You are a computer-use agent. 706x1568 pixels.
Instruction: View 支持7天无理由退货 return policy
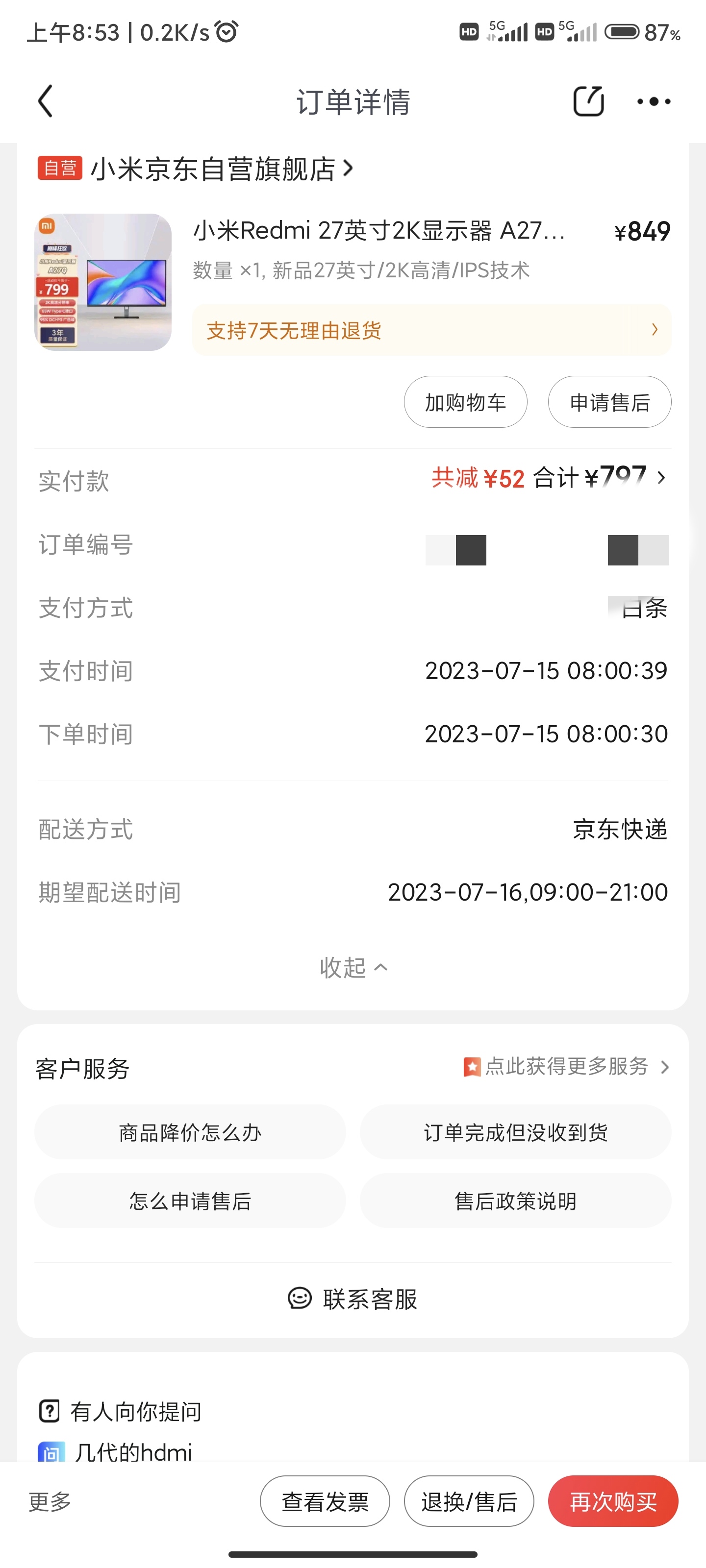click(431, 330)
